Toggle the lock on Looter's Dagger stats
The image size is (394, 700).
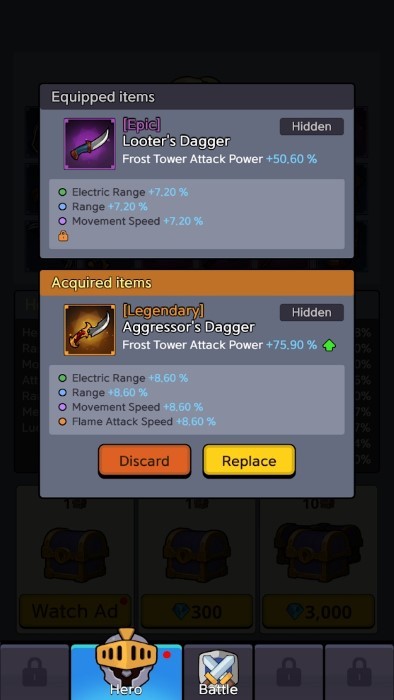[x=63, y=236]
